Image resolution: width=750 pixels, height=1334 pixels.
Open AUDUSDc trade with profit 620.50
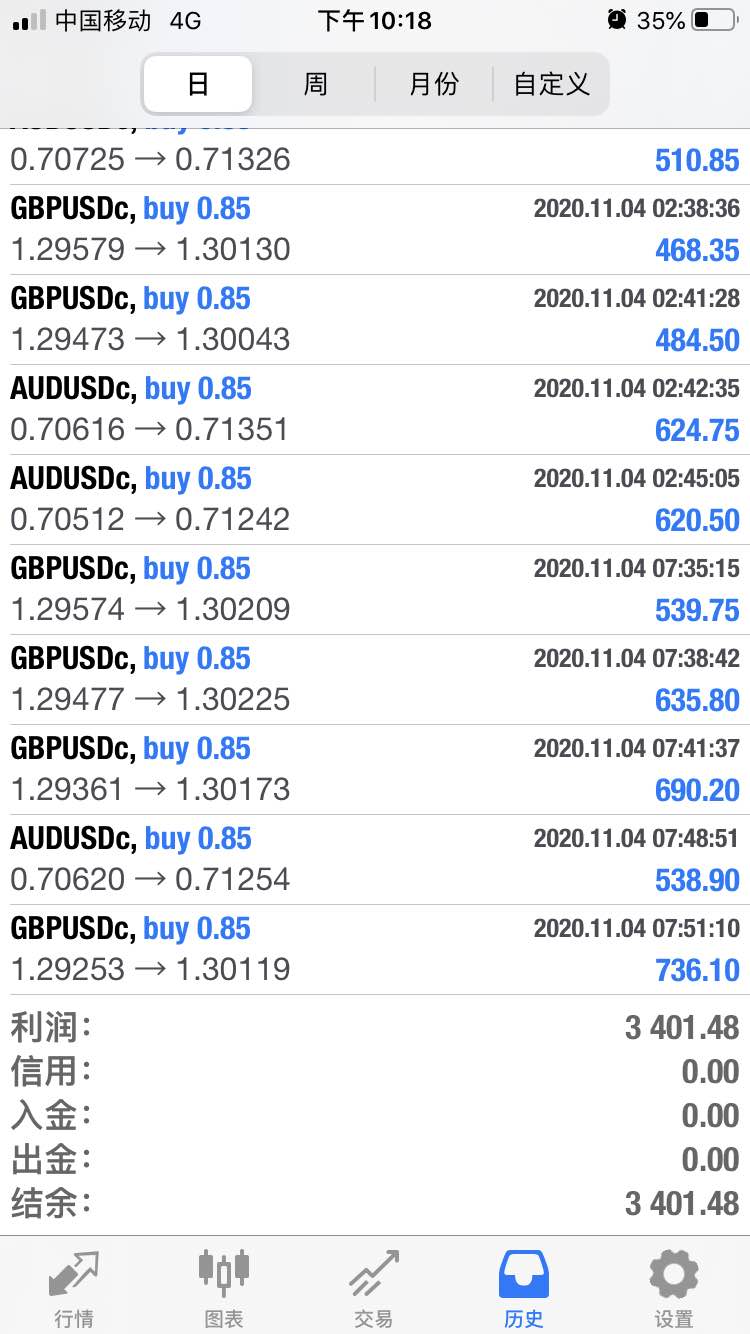(x=375, y=499)
